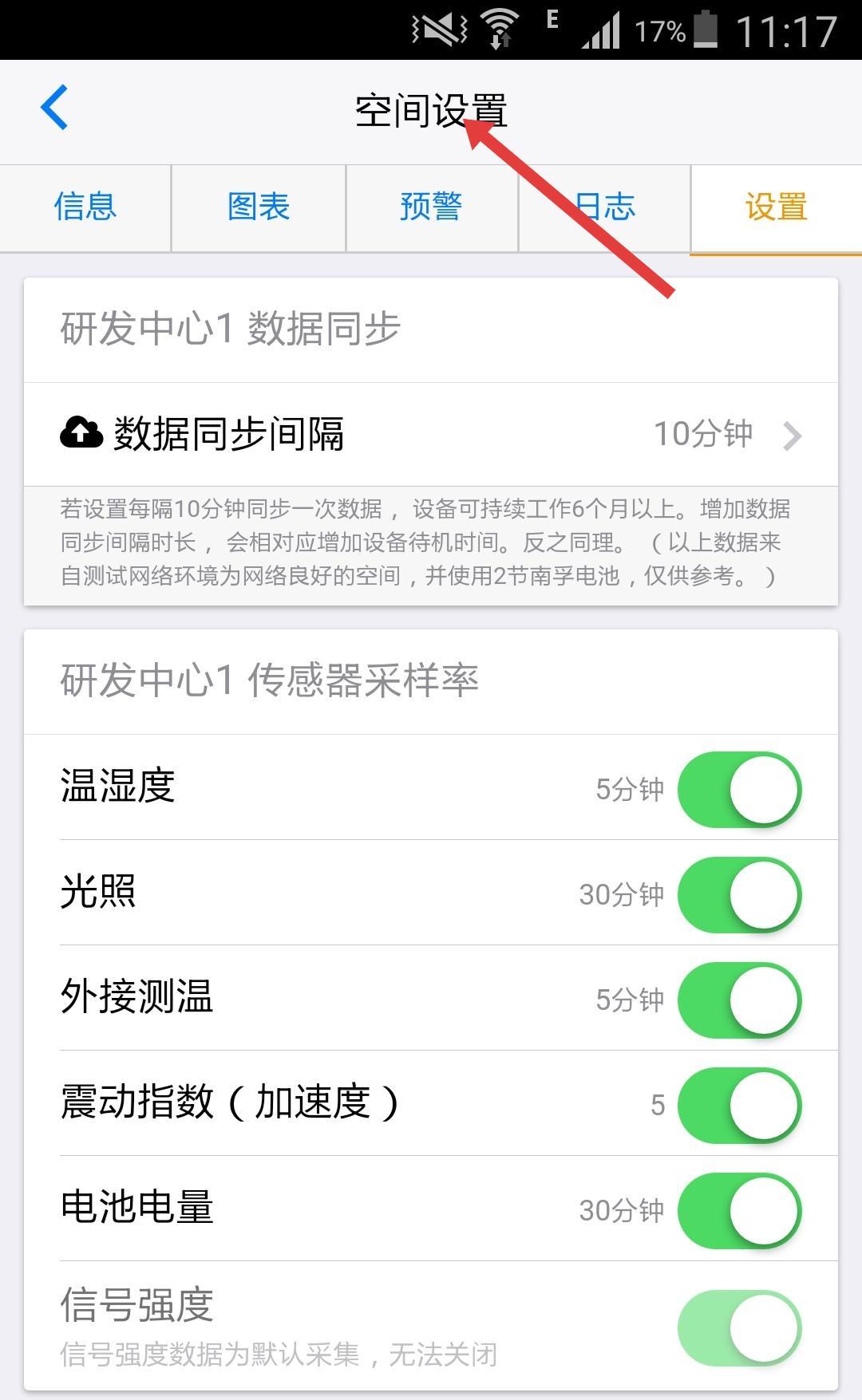Image resolution: width=862 pixels, height=1400 pixels.
Task: Disable the 光照 sensor switch
Action: coord(740,894)
